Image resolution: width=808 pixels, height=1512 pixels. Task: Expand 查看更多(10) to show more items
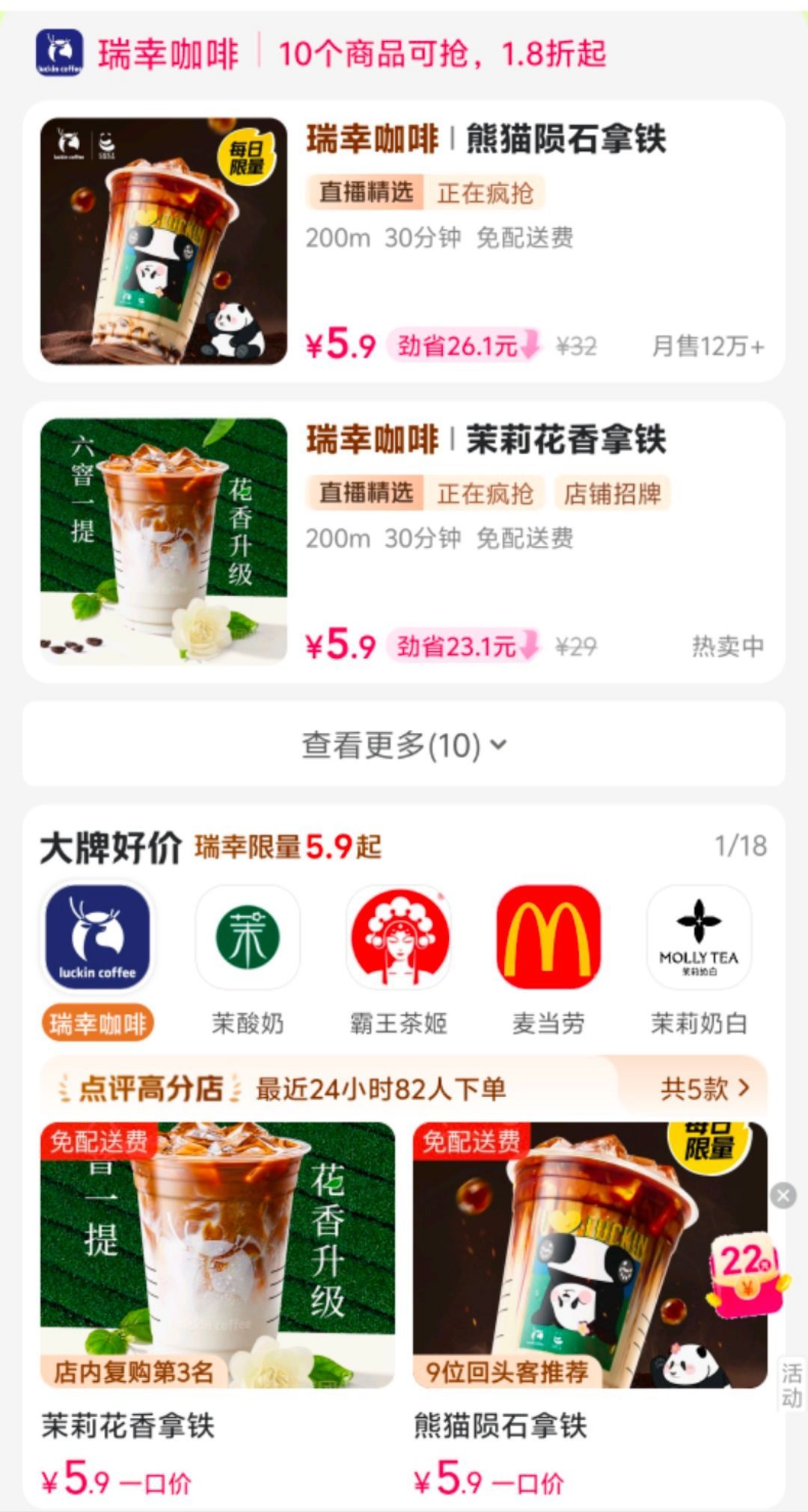pyautogui.click(x=404, y=745)
